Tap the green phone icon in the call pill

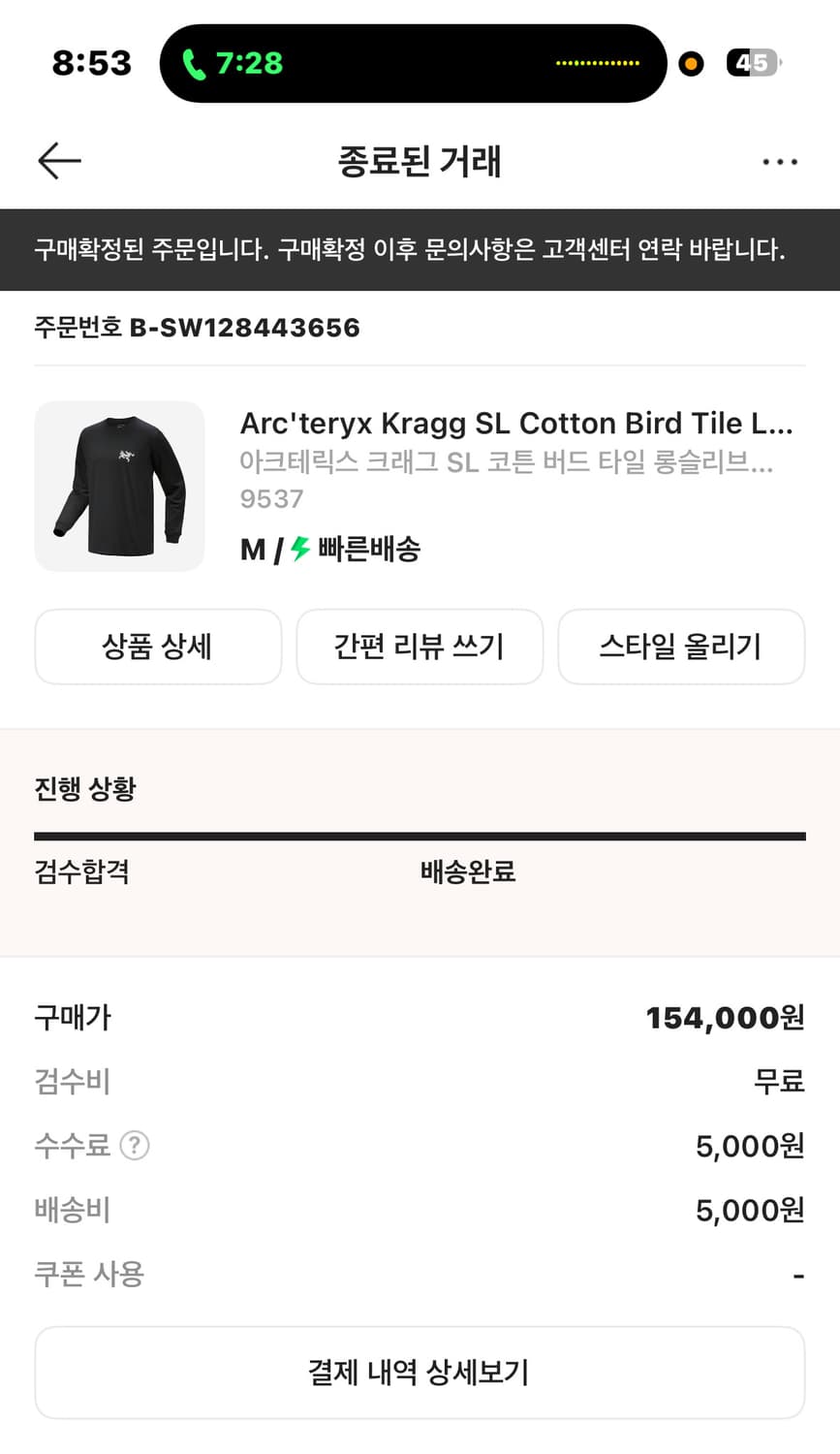[195, 62]
